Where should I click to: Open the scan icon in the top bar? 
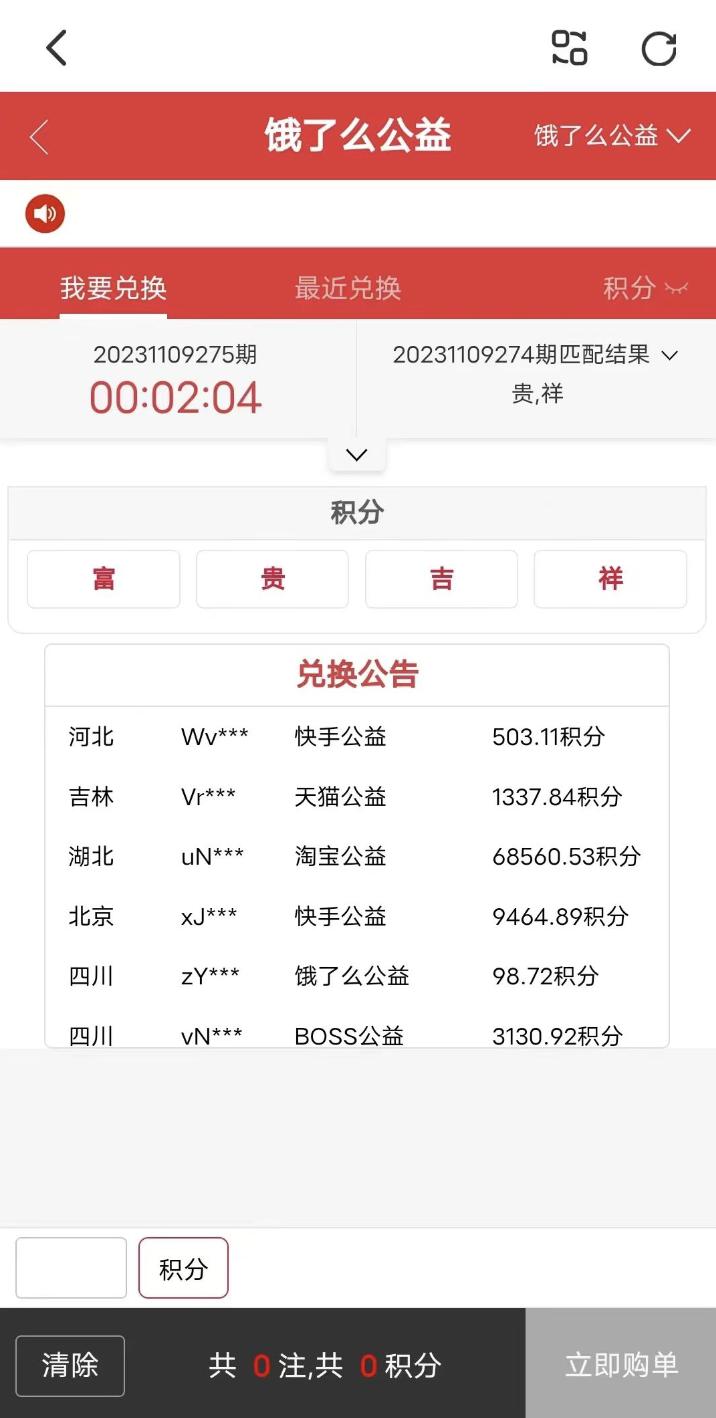pyautogui.click(x=570, y=47)
